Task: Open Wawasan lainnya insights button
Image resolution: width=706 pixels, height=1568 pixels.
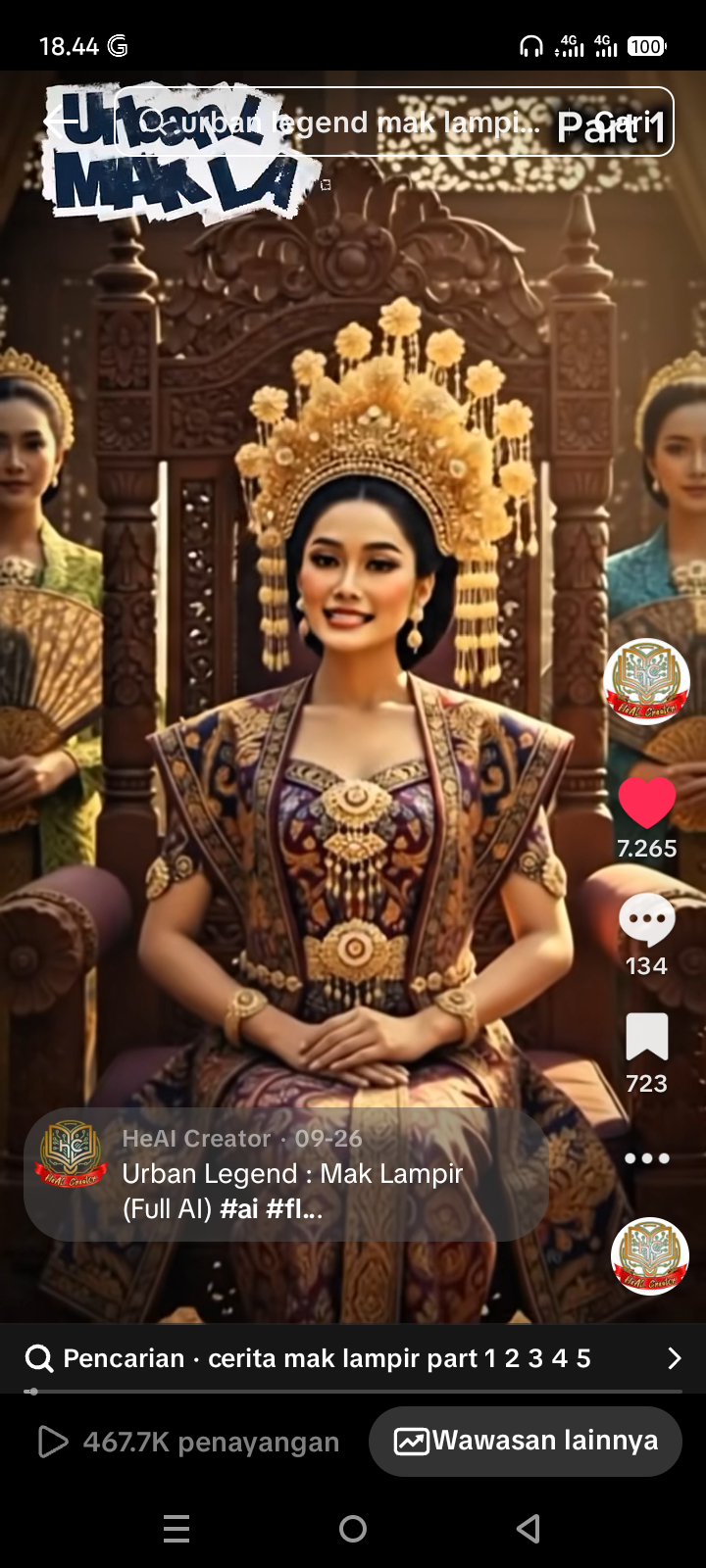Action: coord(525,1441)
